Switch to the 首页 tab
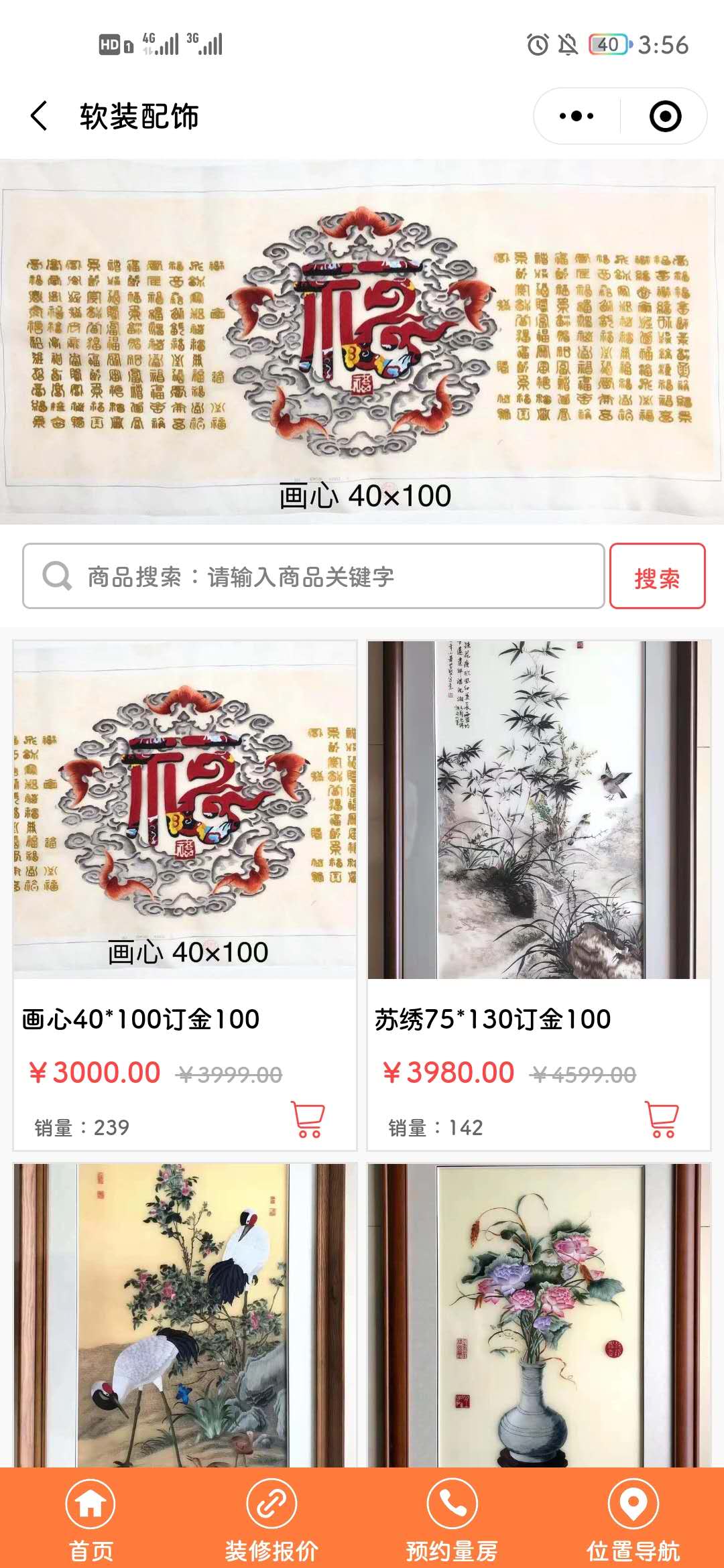The width and height of the screenshot is (724, 1568). [90, 1517]
